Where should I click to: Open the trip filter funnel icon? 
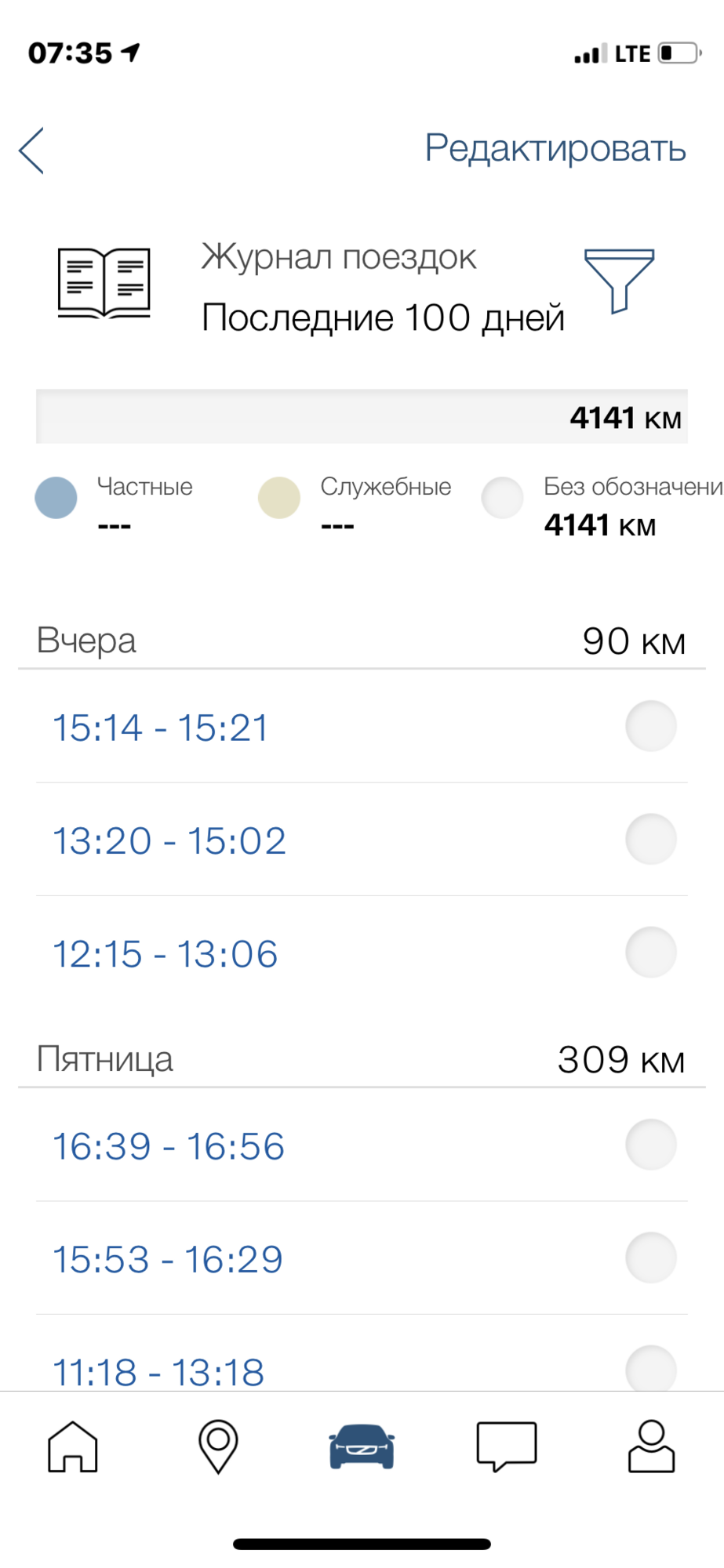point(619,281)
